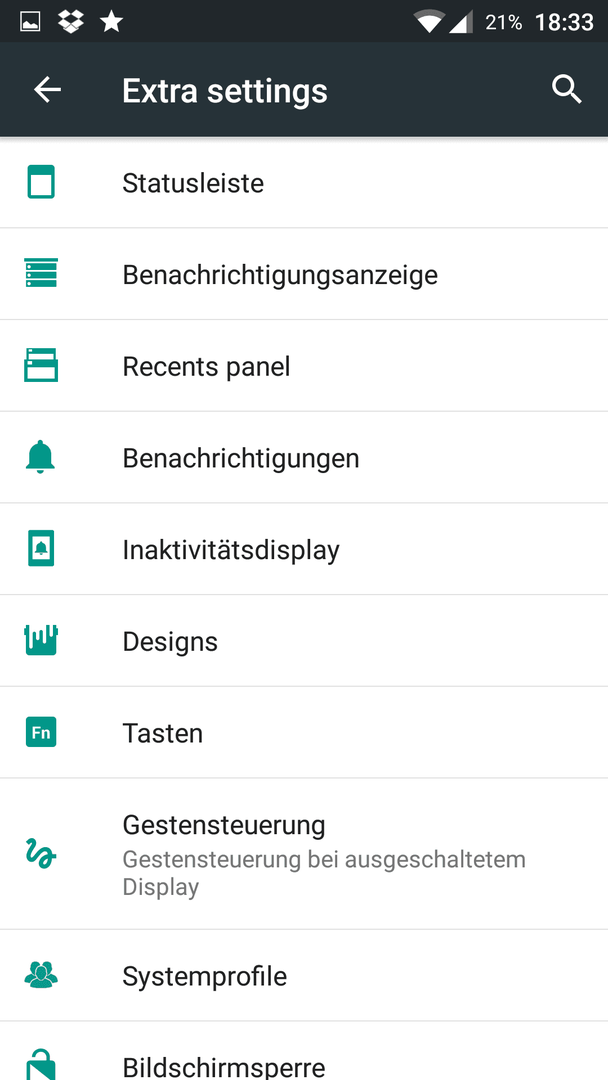This screenshot has width=608, height=1080.
Task: Open Gestensteuerung settings
Action: coord(304,854)
